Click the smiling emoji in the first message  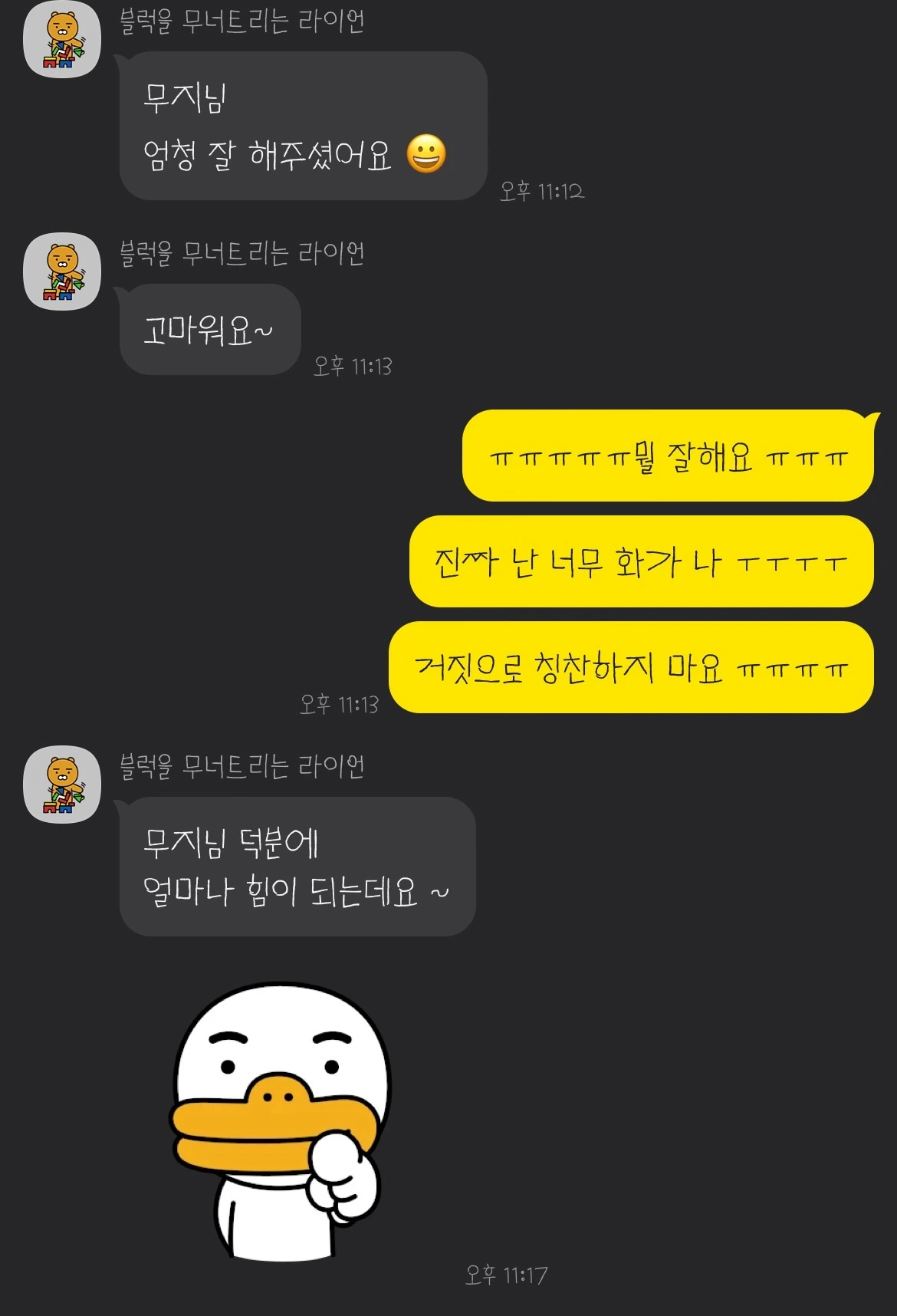[x=426, y=153]
